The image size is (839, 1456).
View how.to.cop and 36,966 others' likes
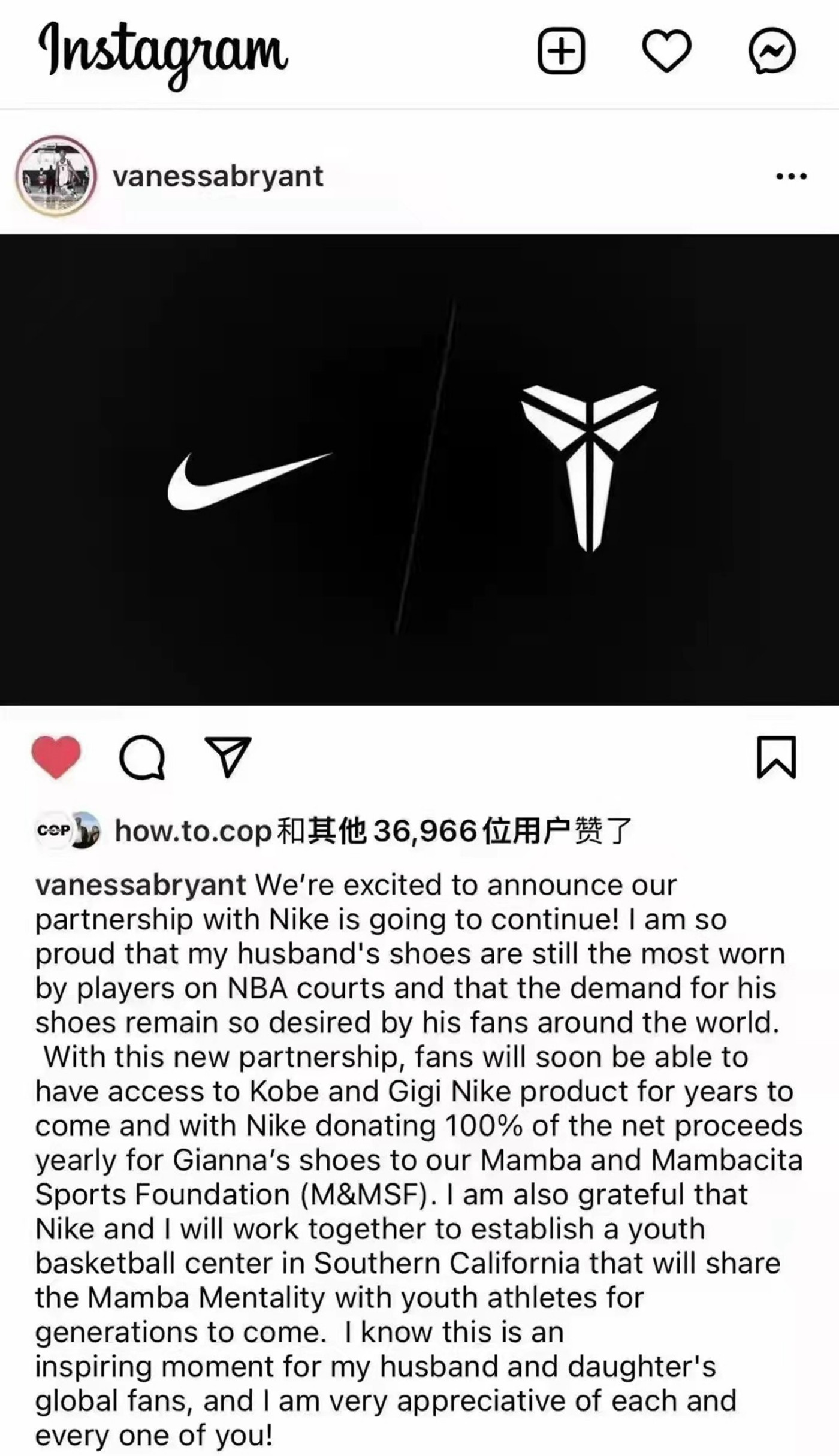click(x=373, y=831)
